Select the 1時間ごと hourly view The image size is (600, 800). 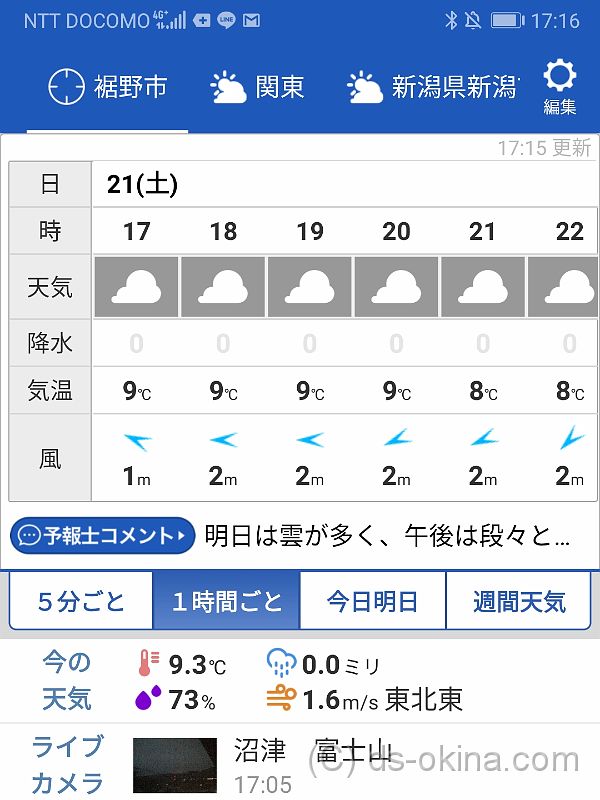[x=226, y=602]
